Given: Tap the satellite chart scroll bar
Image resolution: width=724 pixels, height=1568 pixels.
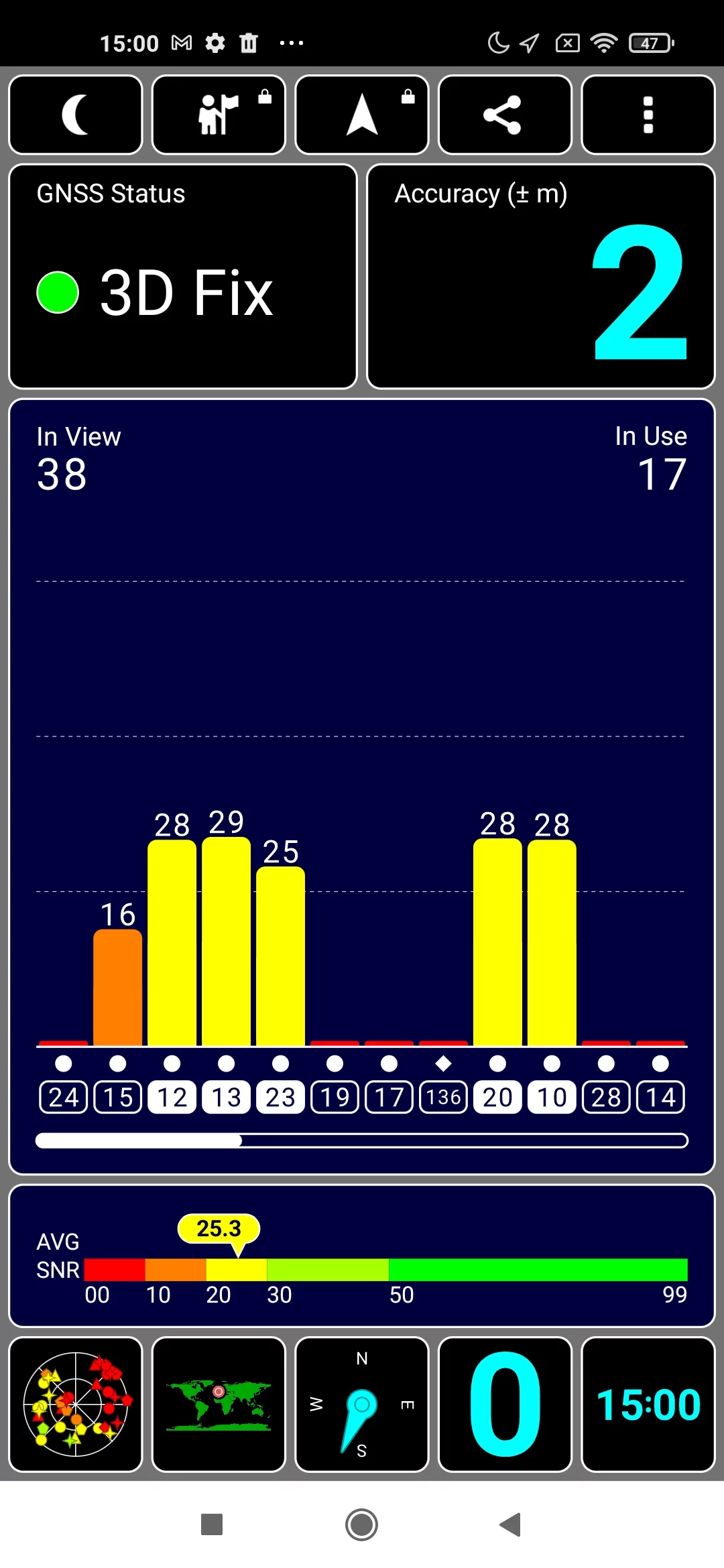Looking at the screenshot, I should click(x=362, y=1140).
